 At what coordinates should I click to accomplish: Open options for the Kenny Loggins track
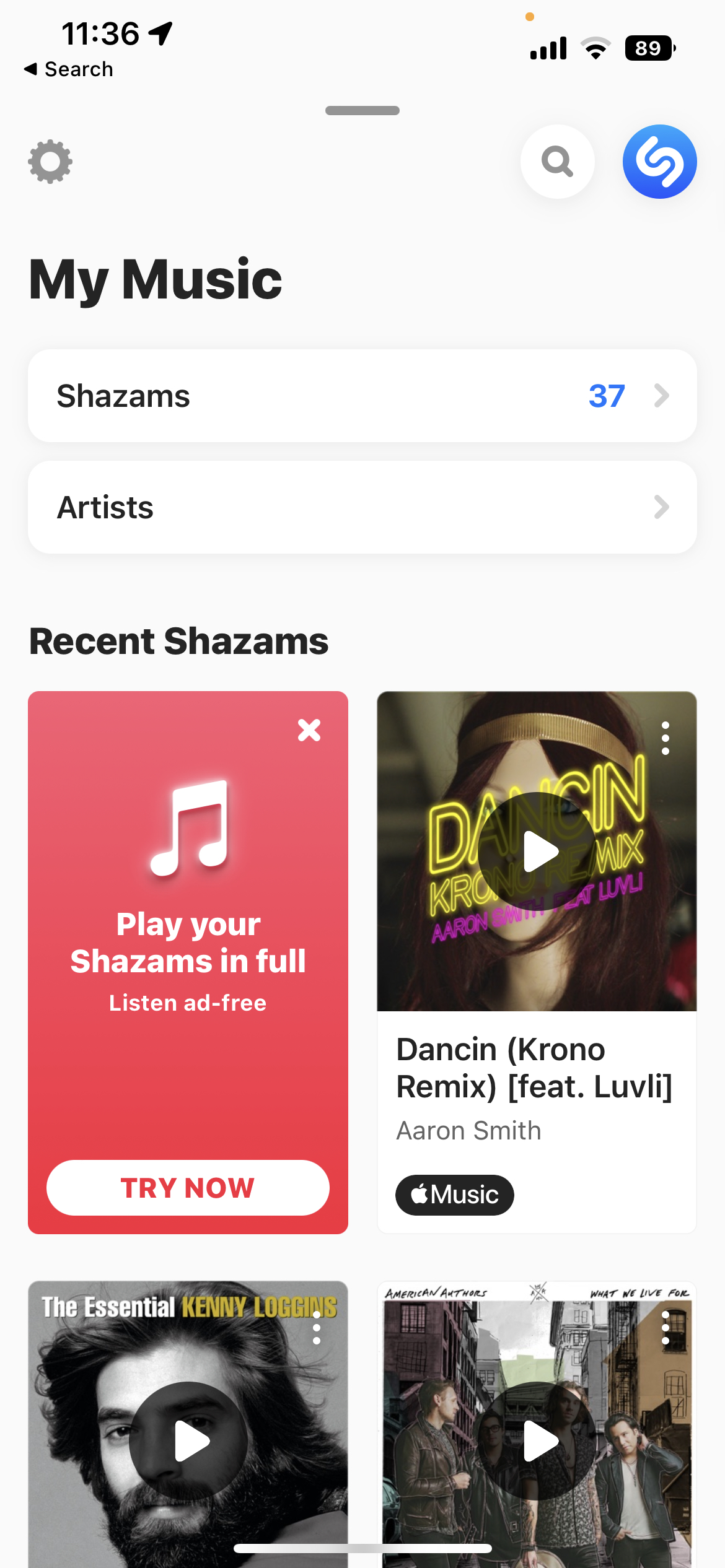[317, 1328]
